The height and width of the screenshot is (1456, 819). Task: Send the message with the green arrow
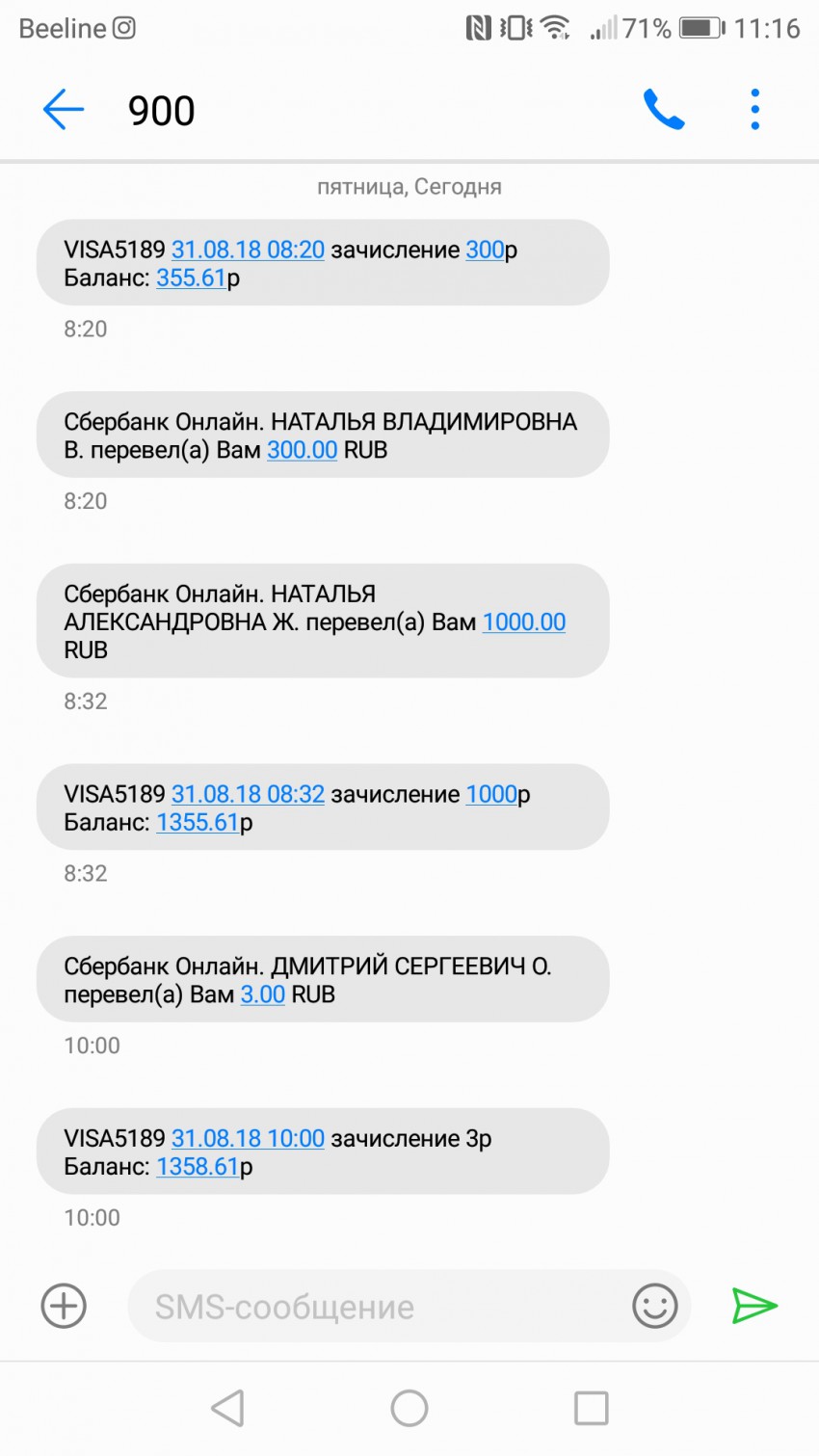tap(754, 1307)
